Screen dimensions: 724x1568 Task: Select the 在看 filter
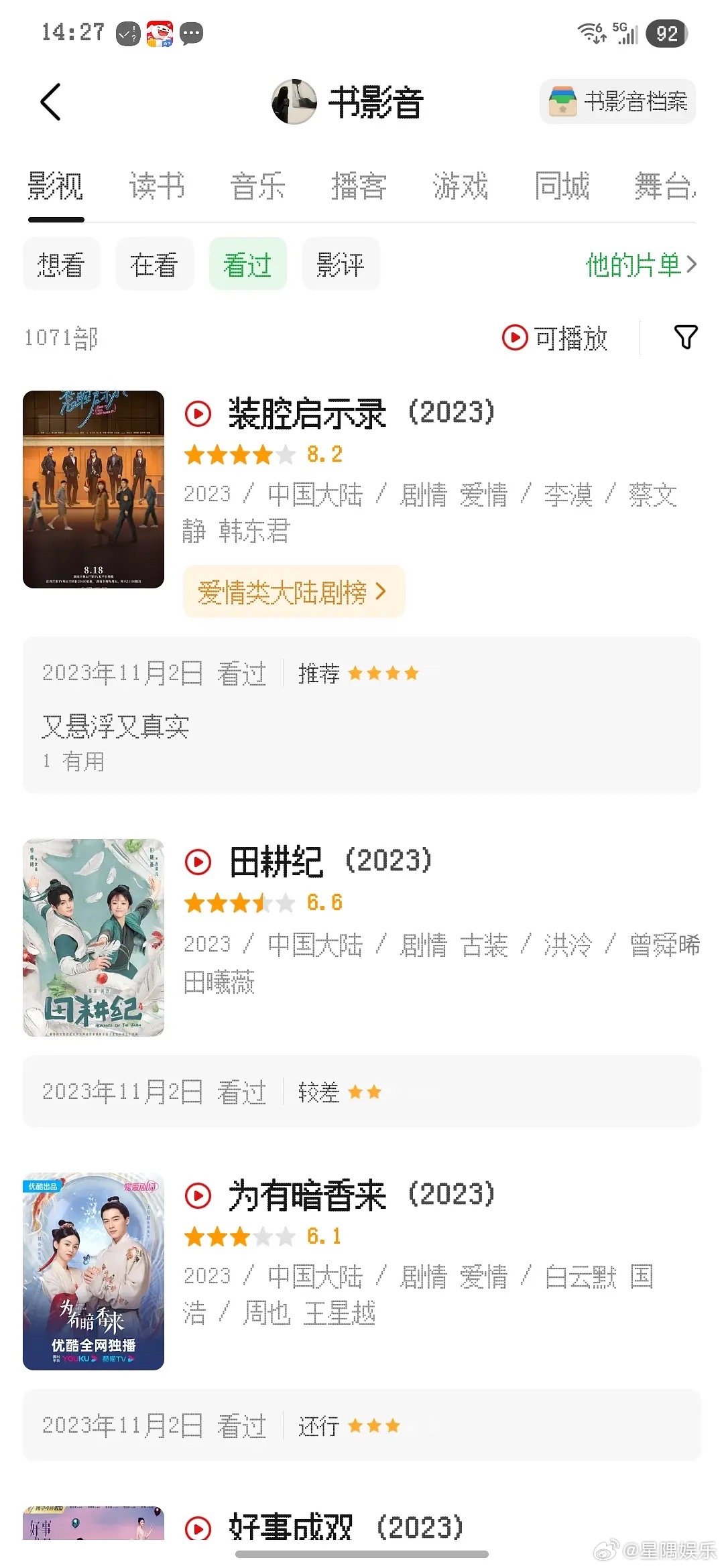coord(154,264)
